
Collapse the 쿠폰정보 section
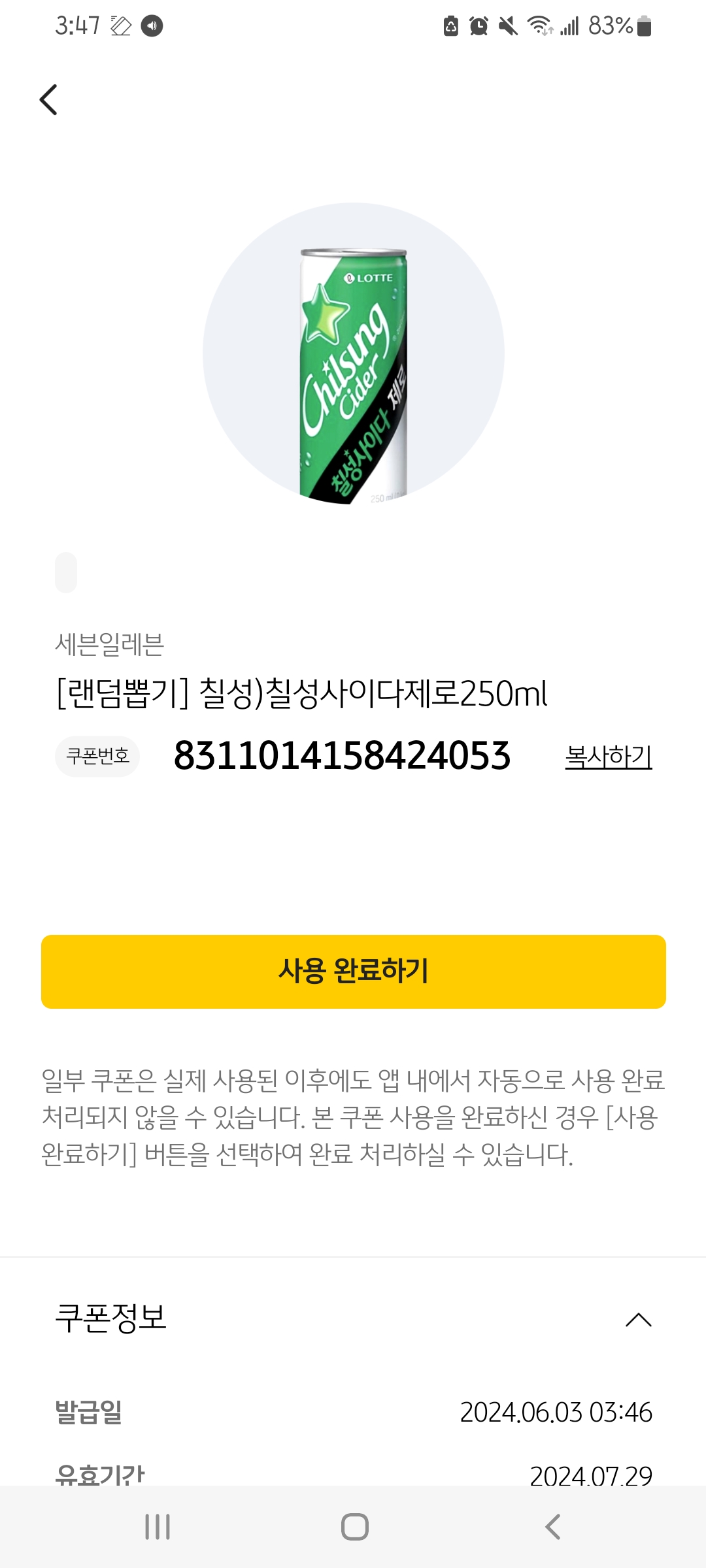pyautogui.click(x=638, y=1320)
